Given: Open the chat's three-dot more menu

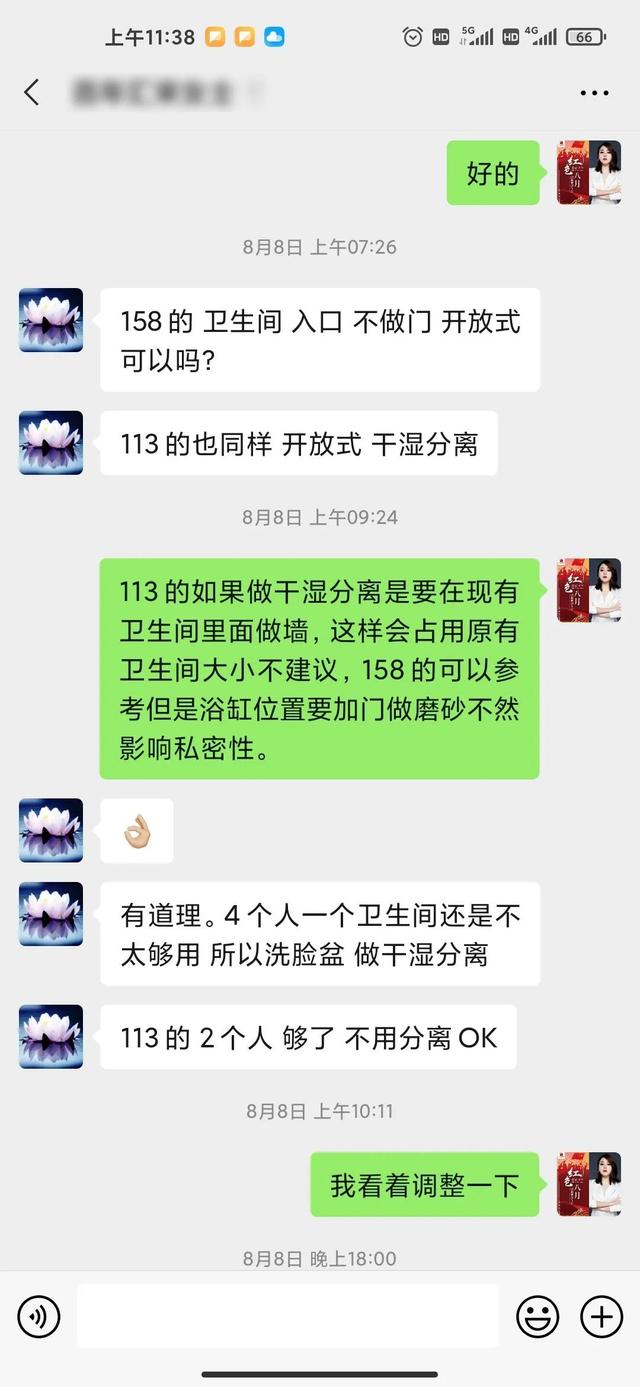Looking at the screenshot, I should 594,93.
